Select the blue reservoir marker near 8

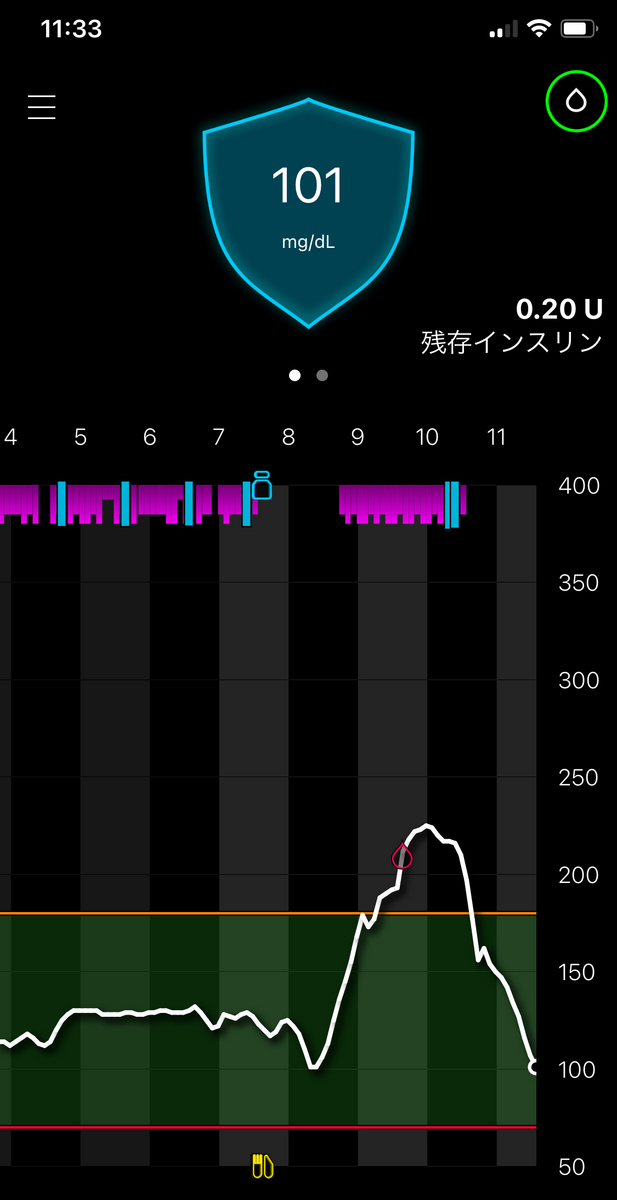pyautogui.click(x=262, y=486)
